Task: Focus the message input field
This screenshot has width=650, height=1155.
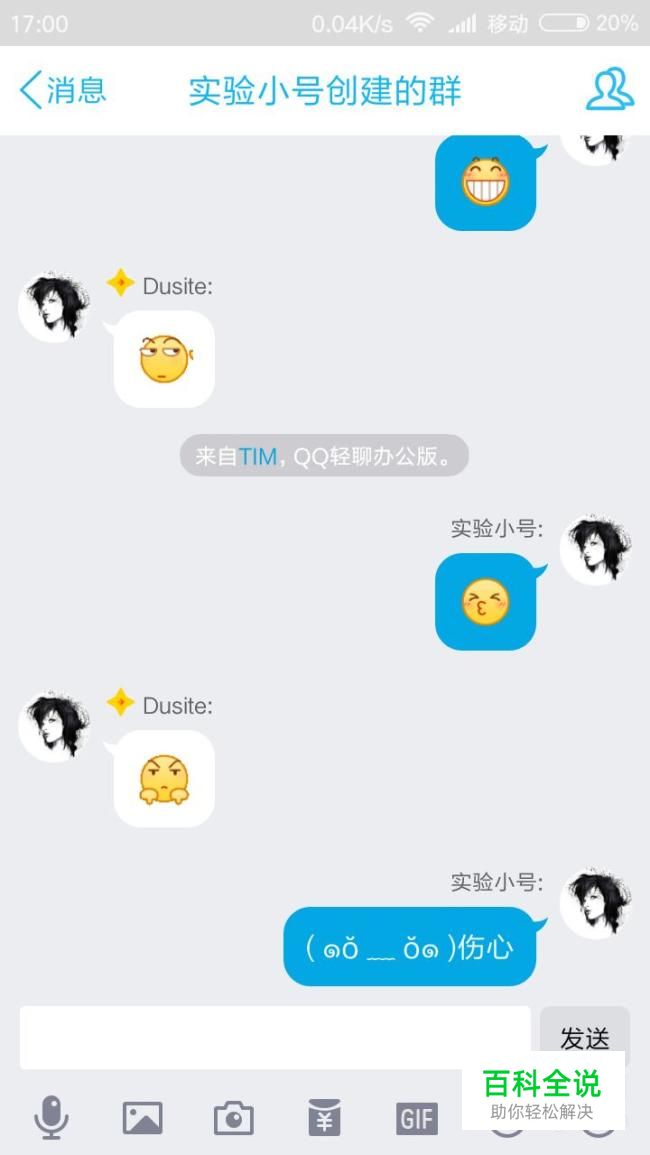Action: point(274,1037)
